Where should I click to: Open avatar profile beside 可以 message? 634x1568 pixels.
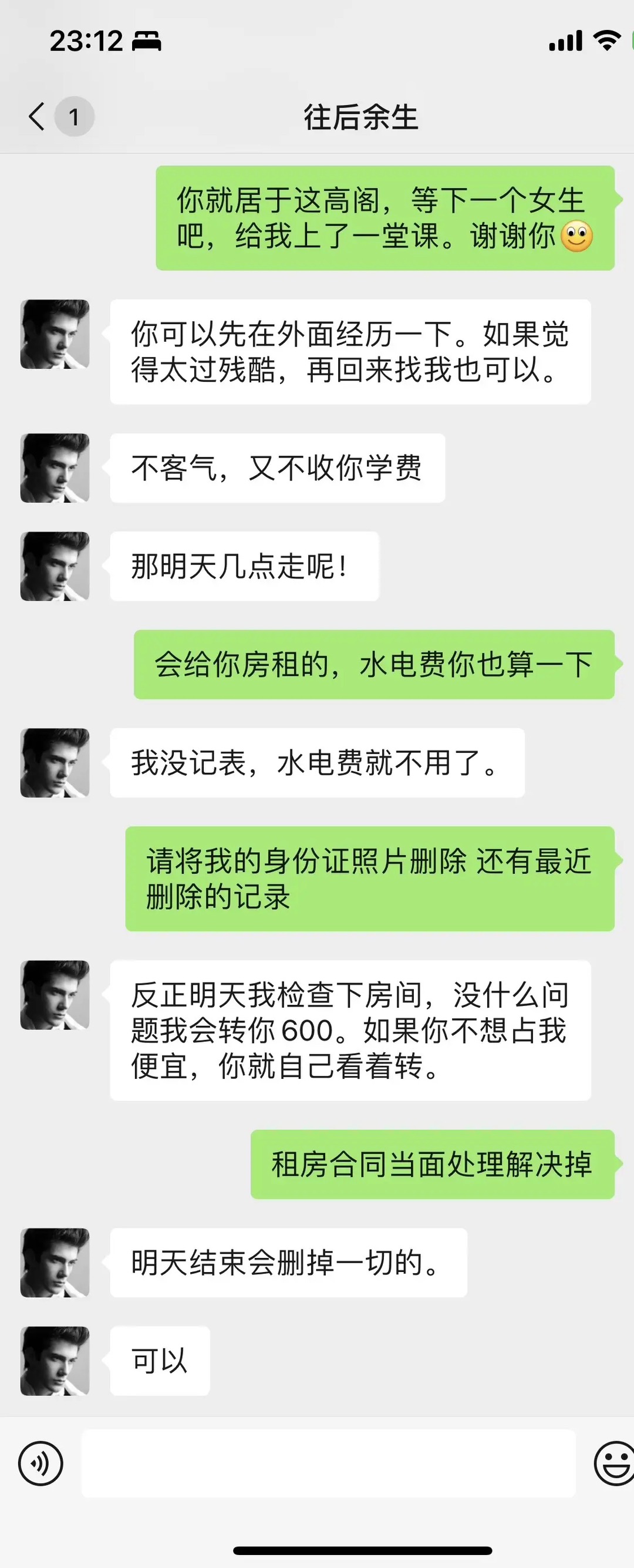(55, 1361)
